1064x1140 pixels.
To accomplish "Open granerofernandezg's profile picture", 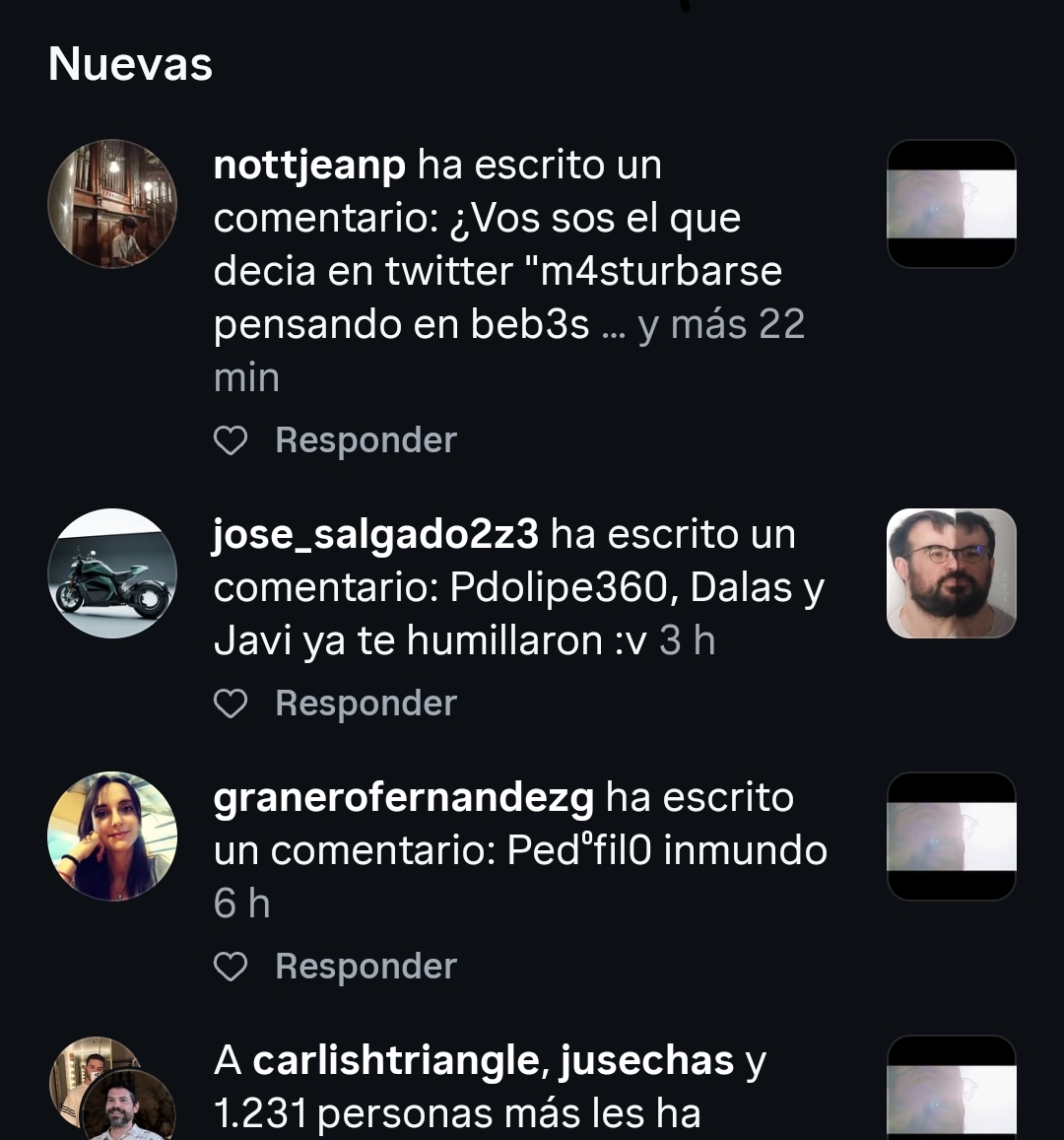I will pos(112,837).
